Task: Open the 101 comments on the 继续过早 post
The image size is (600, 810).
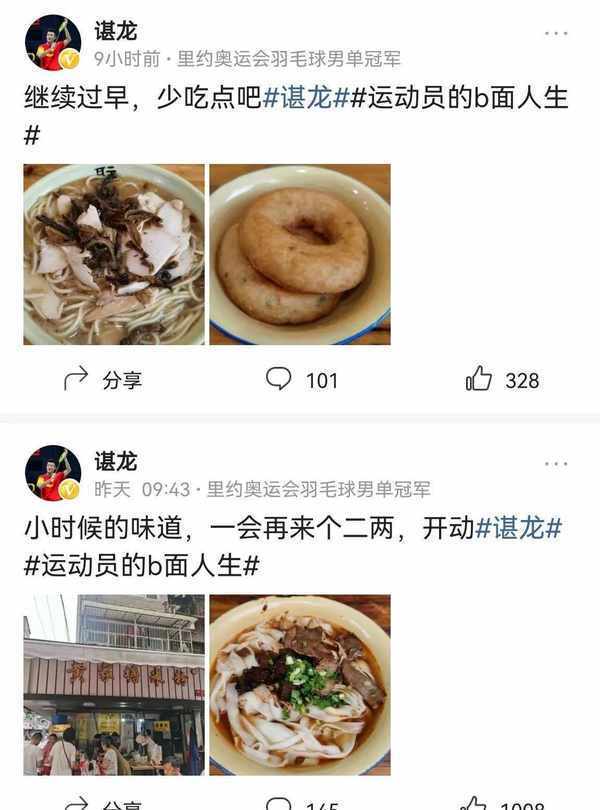Action: pyautogui.click(x=301, y=380)
